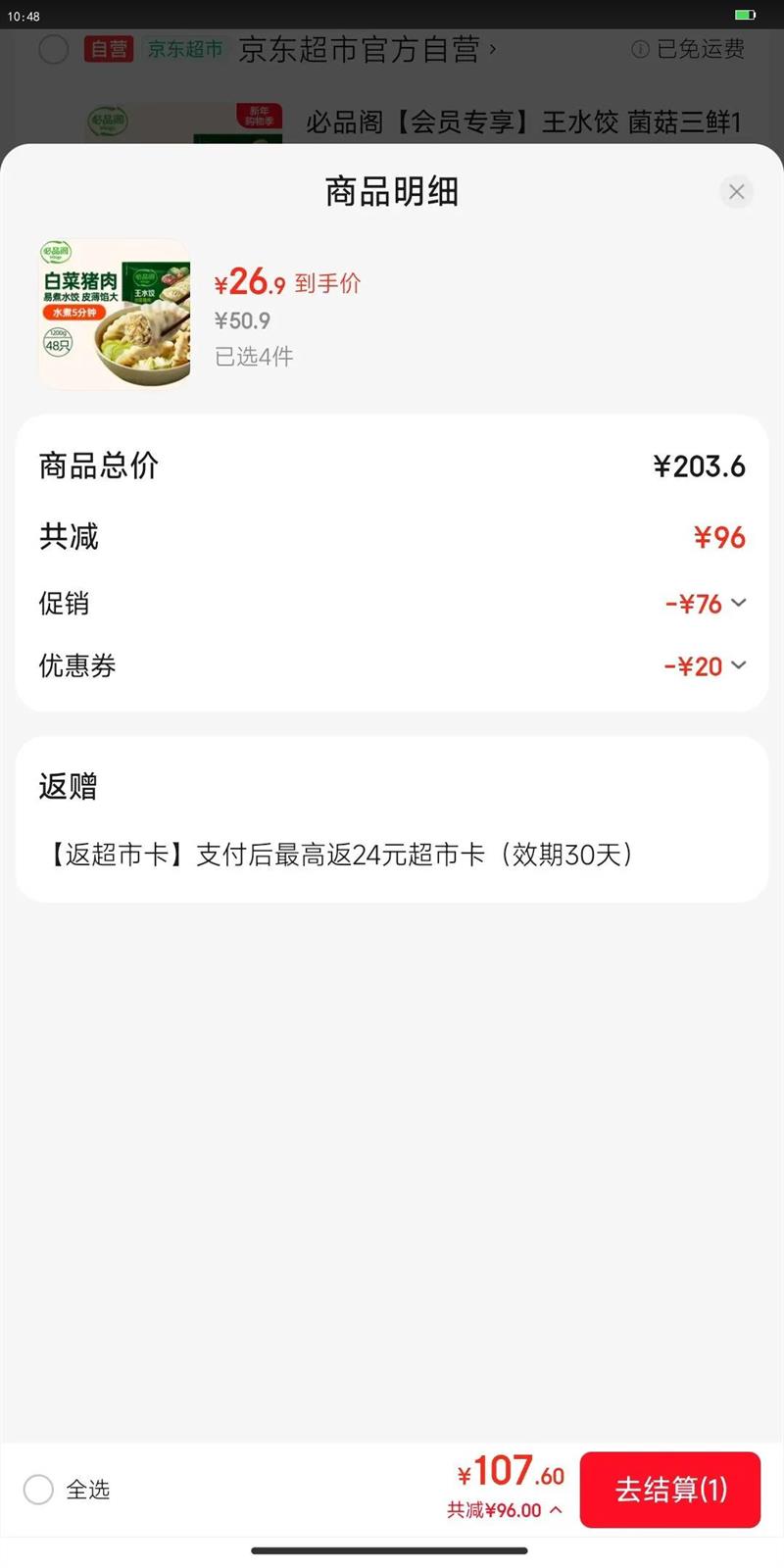Tap the 去结算(1) checkout button
Viewport: 784px width, 1568px height.
click(670, 1490)
